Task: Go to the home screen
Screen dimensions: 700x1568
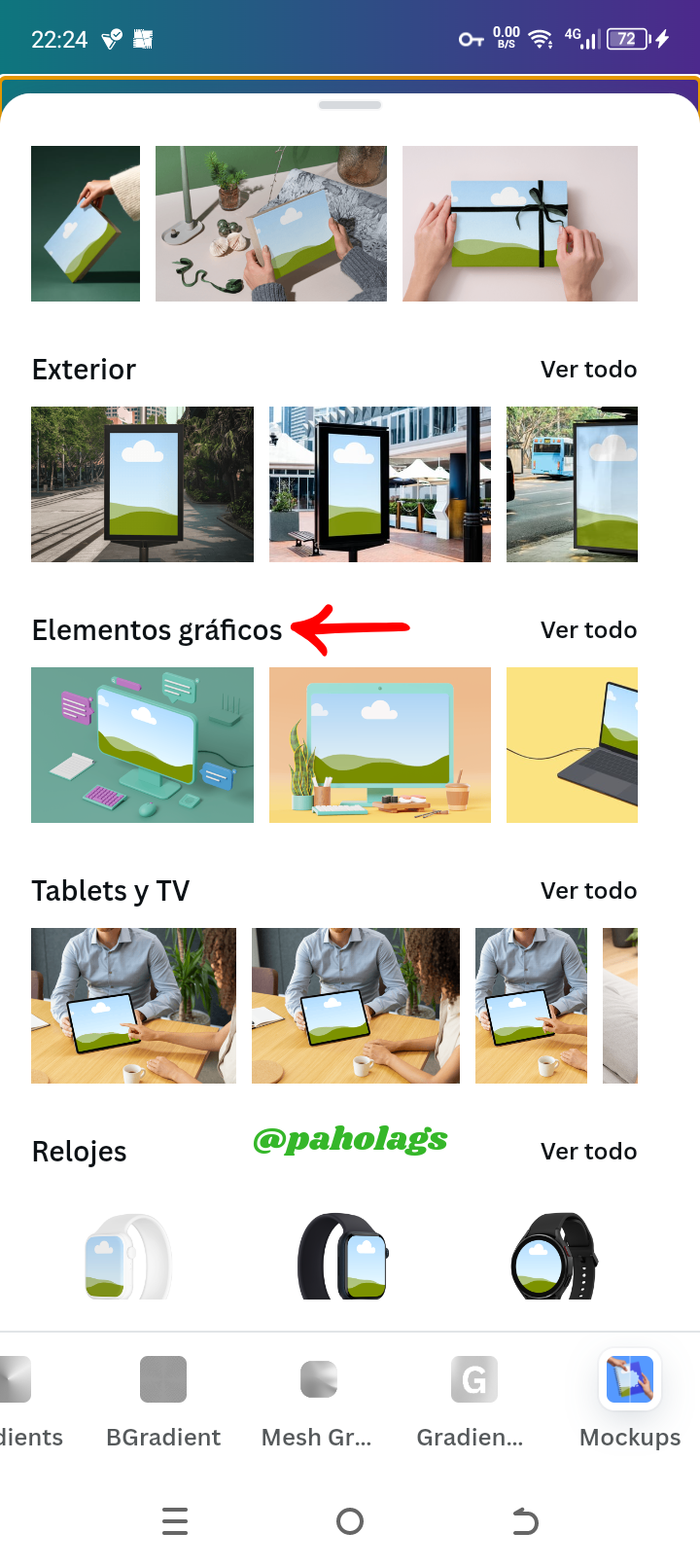Action: pos(350,1521)
